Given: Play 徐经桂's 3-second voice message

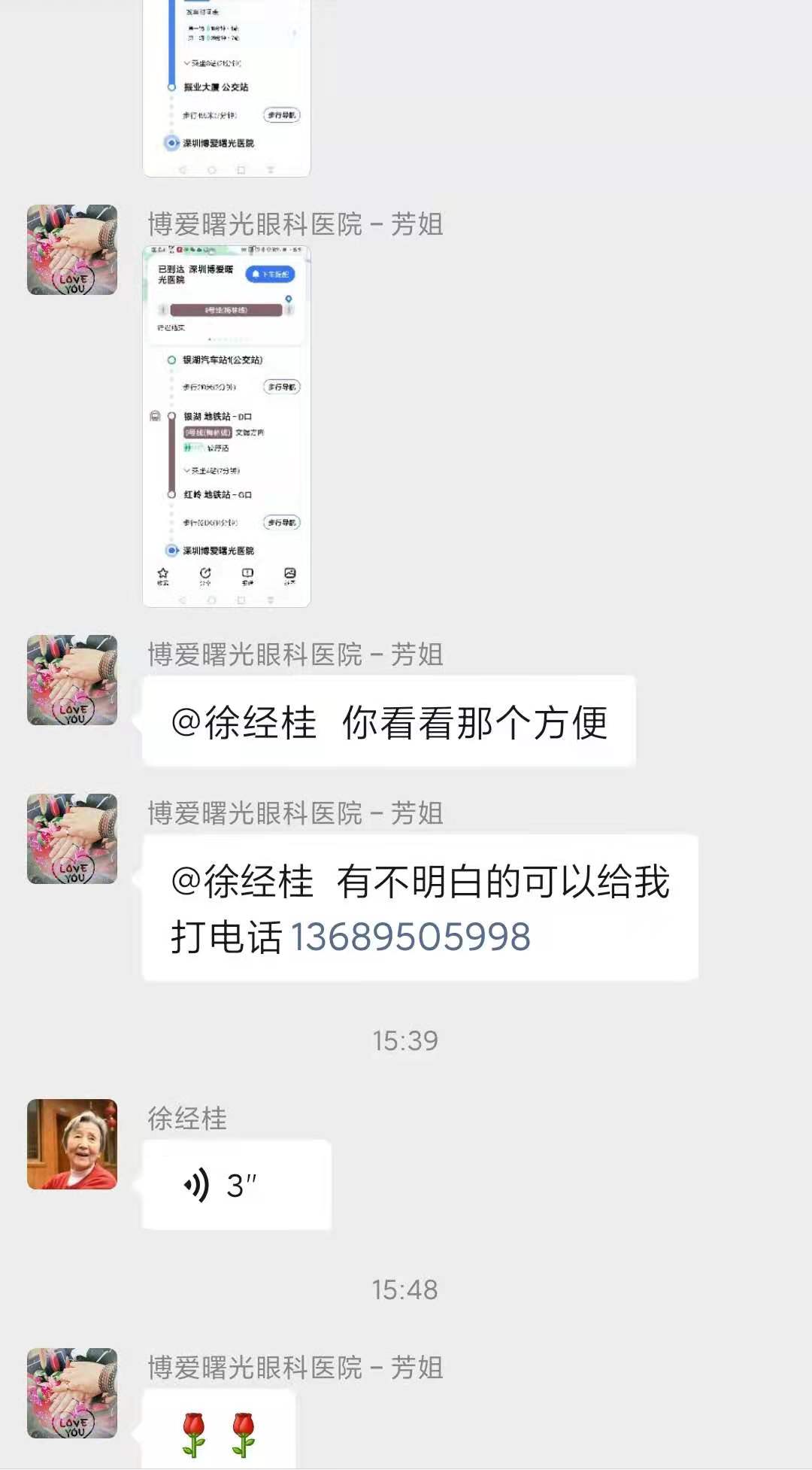Looking at the screenshot, I should pyautogui.click(x=236, y=1185).
